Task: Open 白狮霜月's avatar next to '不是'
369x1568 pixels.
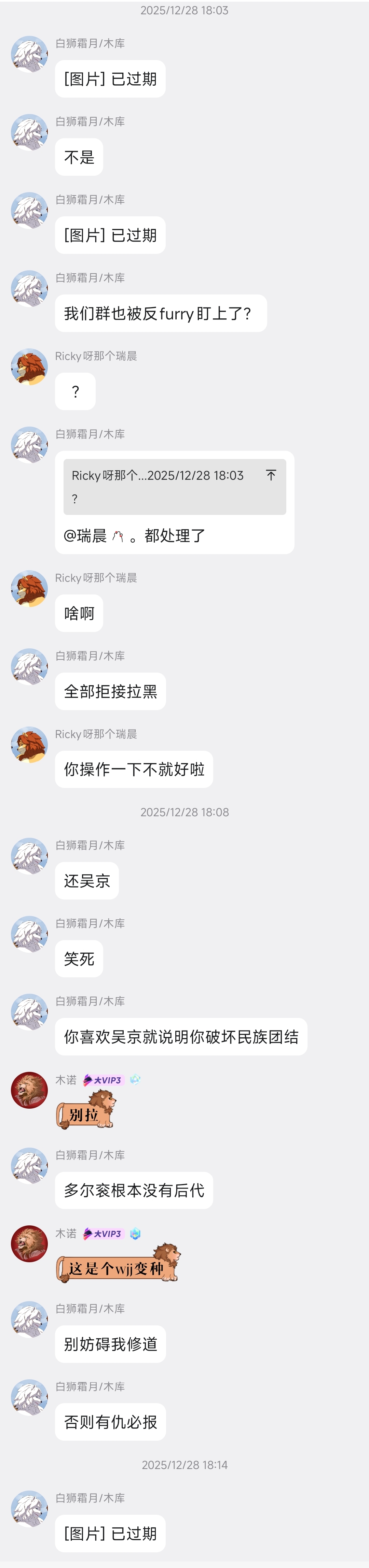Action: pos(29,132)
